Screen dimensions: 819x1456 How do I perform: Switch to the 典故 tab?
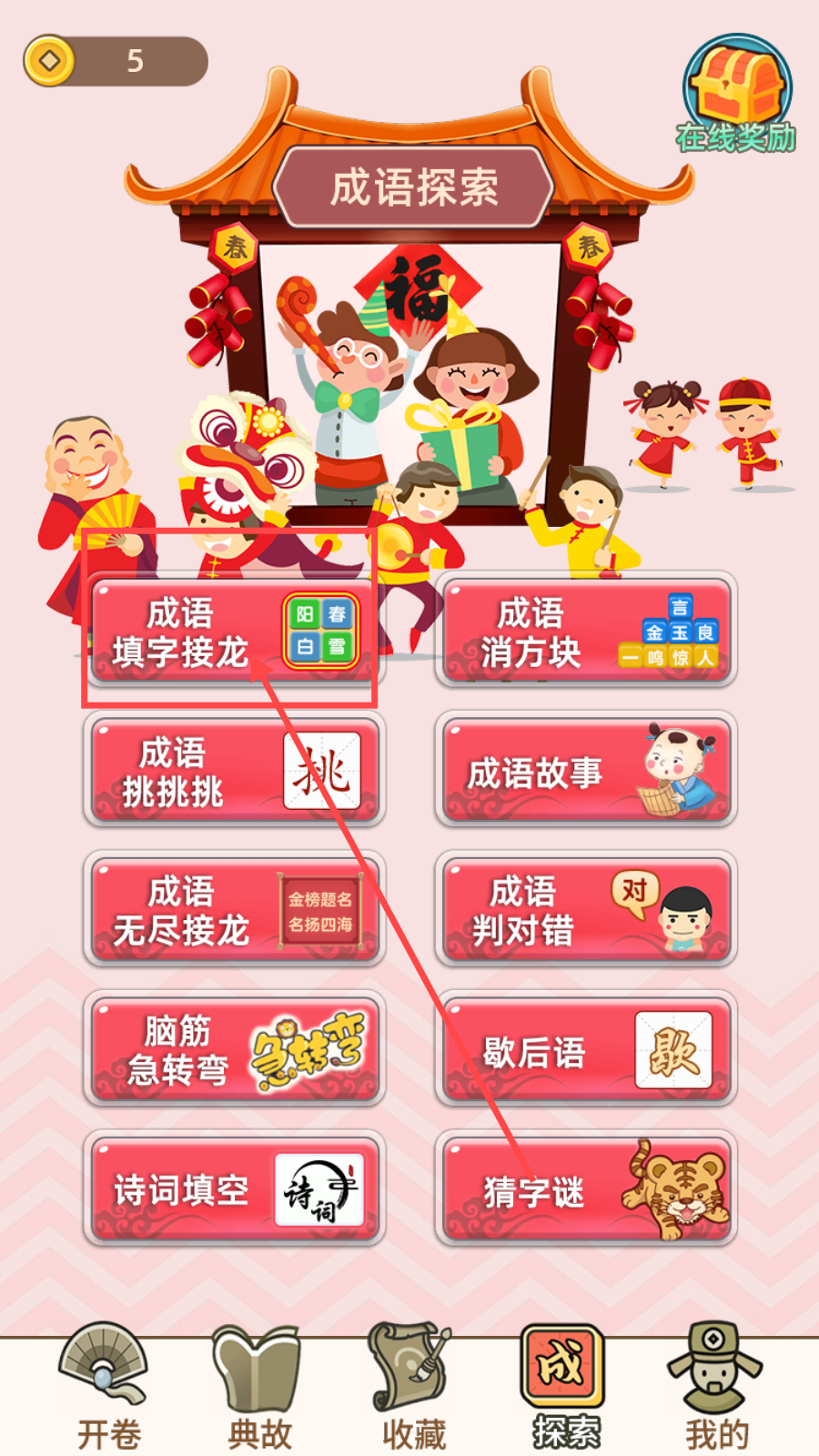[x=259, y=1388]
